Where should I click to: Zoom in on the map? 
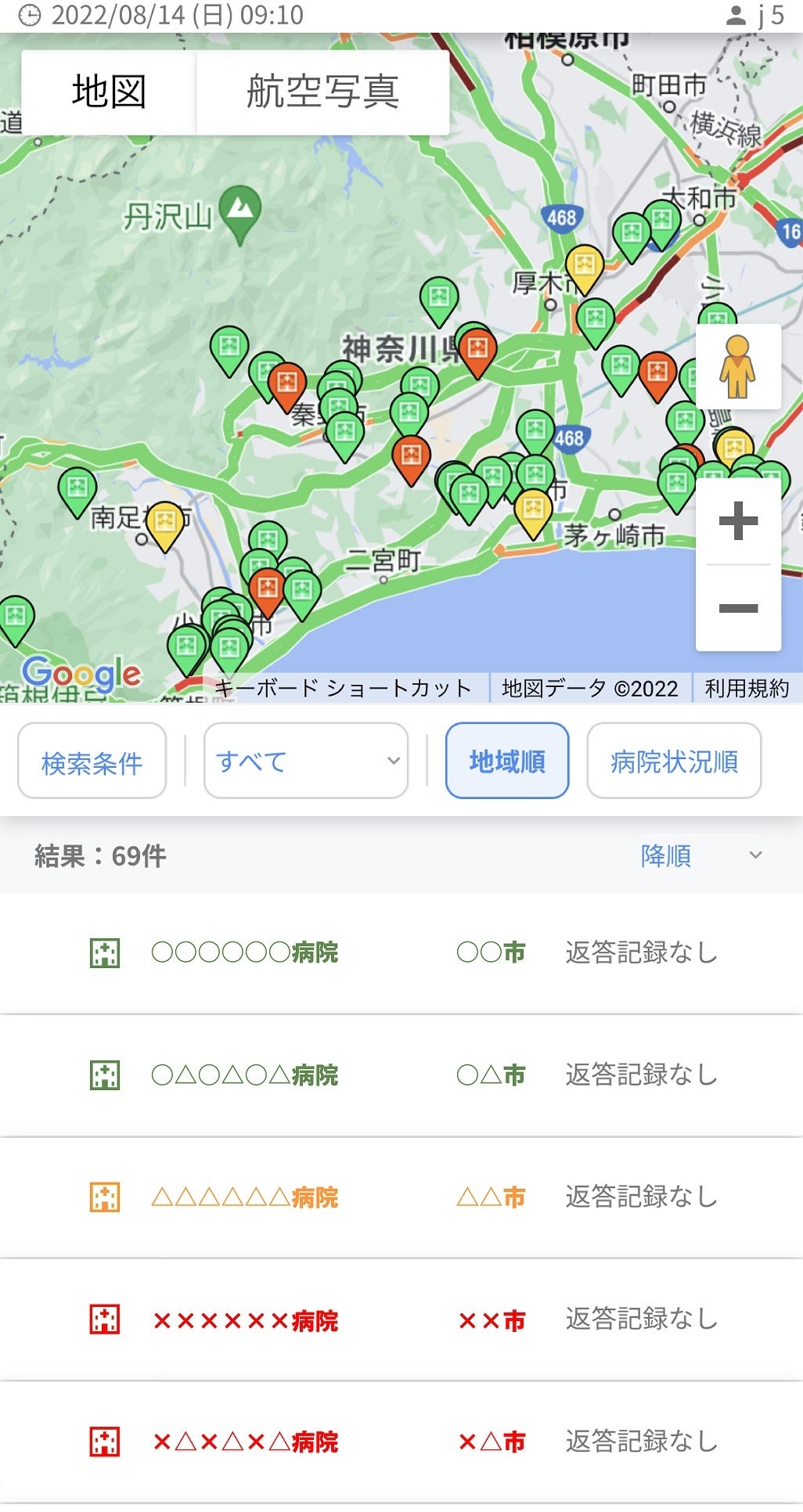(x=738, y=521)
